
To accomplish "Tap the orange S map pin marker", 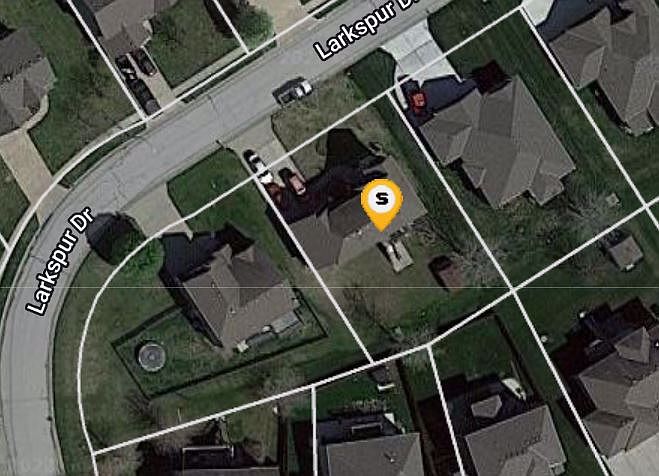I will (381, 200).
